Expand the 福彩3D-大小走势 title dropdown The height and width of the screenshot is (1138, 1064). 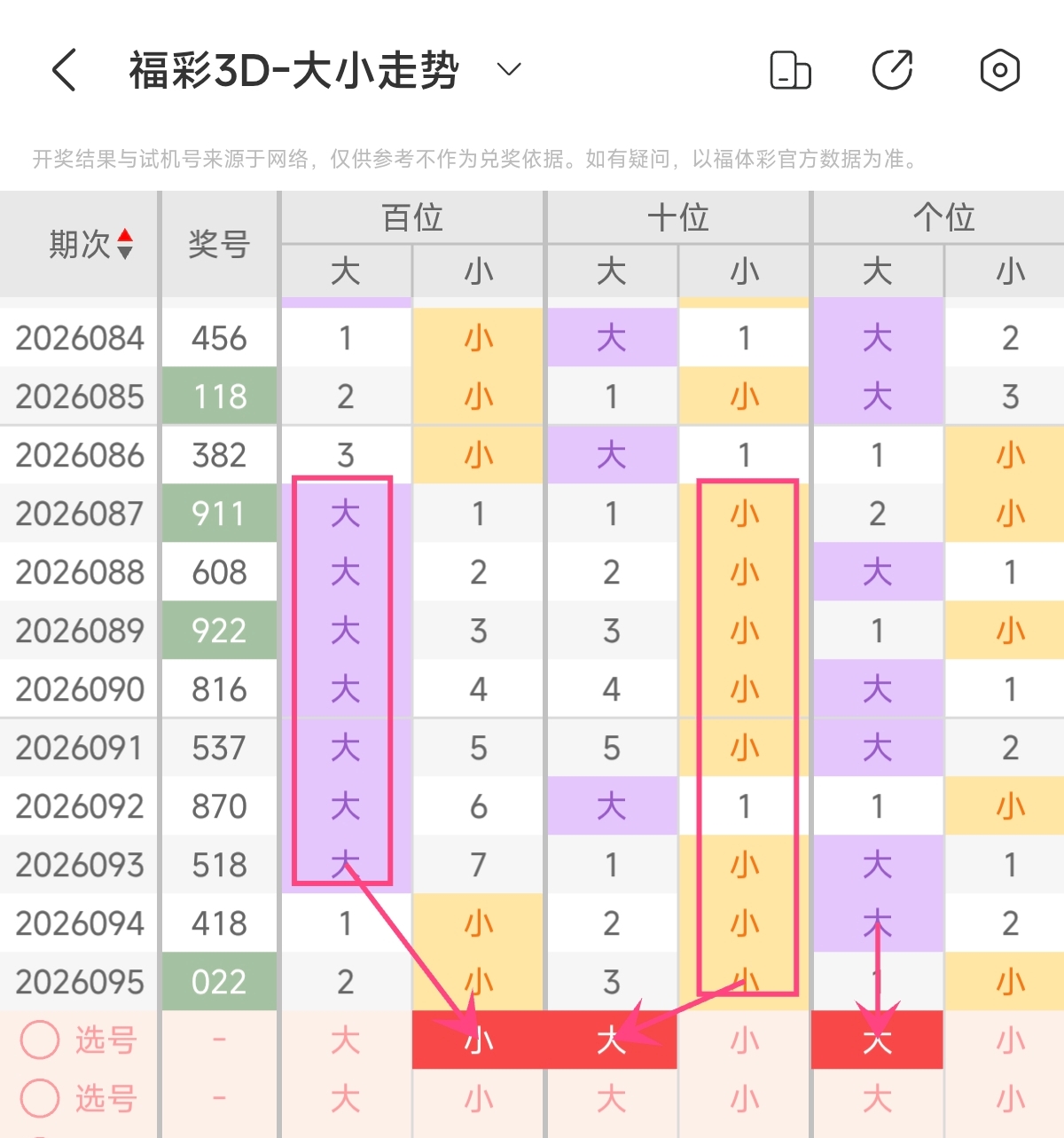tap(509, 69)
